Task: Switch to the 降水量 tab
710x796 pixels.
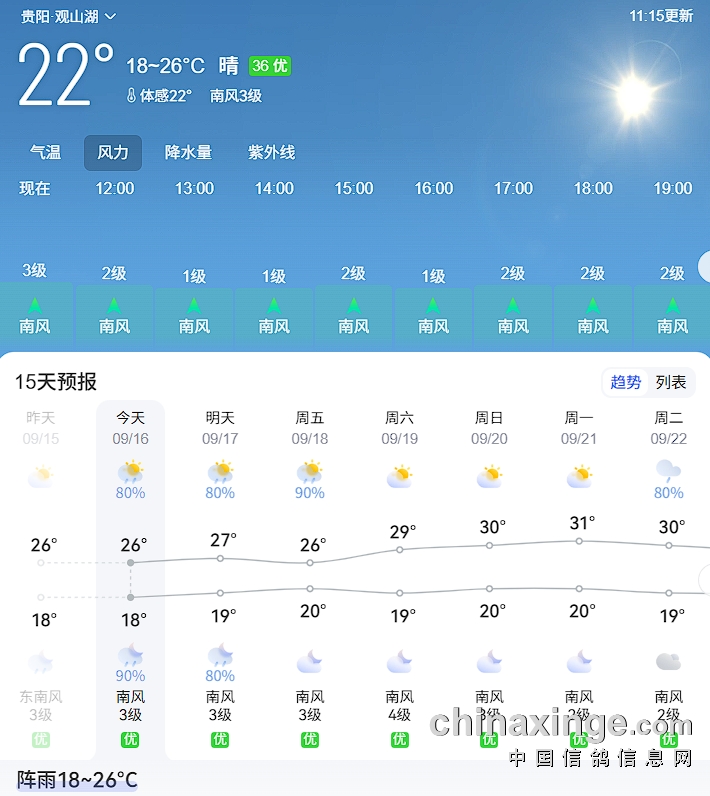Action: click(x=188, y=152)
